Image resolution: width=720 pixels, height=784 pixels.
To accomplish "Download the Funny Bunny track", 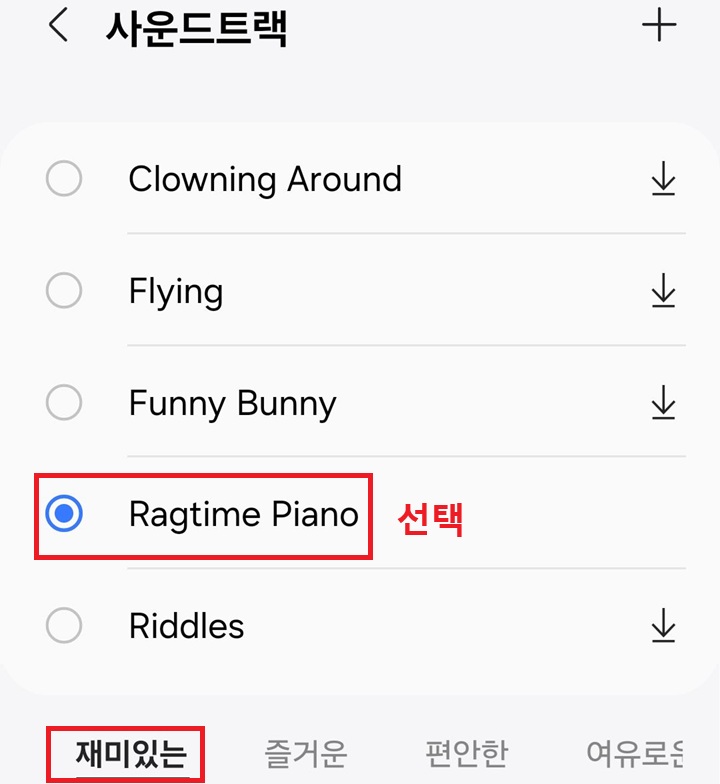I will click(662, 403).
